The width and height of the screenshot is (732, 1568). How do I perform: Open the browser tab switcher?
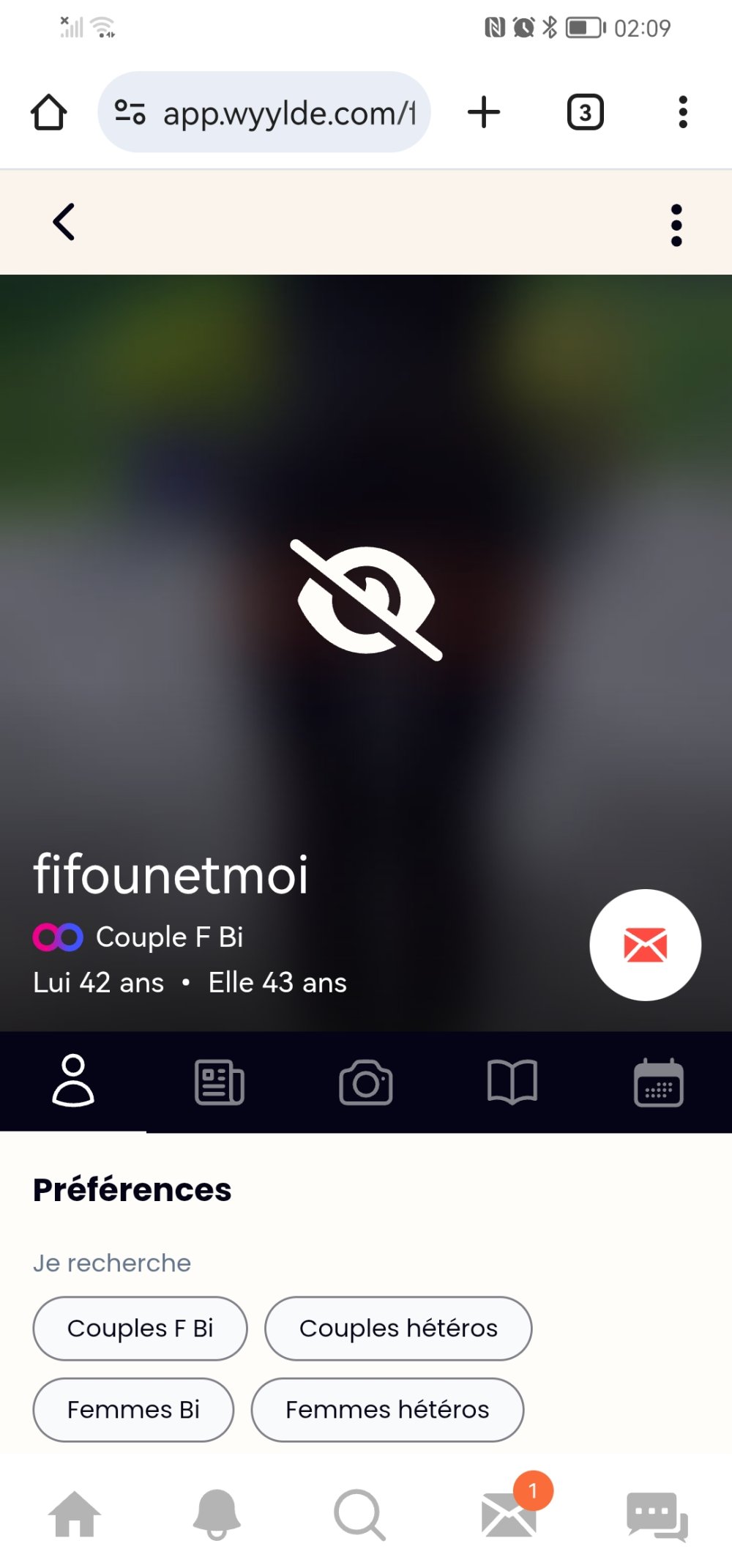585,113
